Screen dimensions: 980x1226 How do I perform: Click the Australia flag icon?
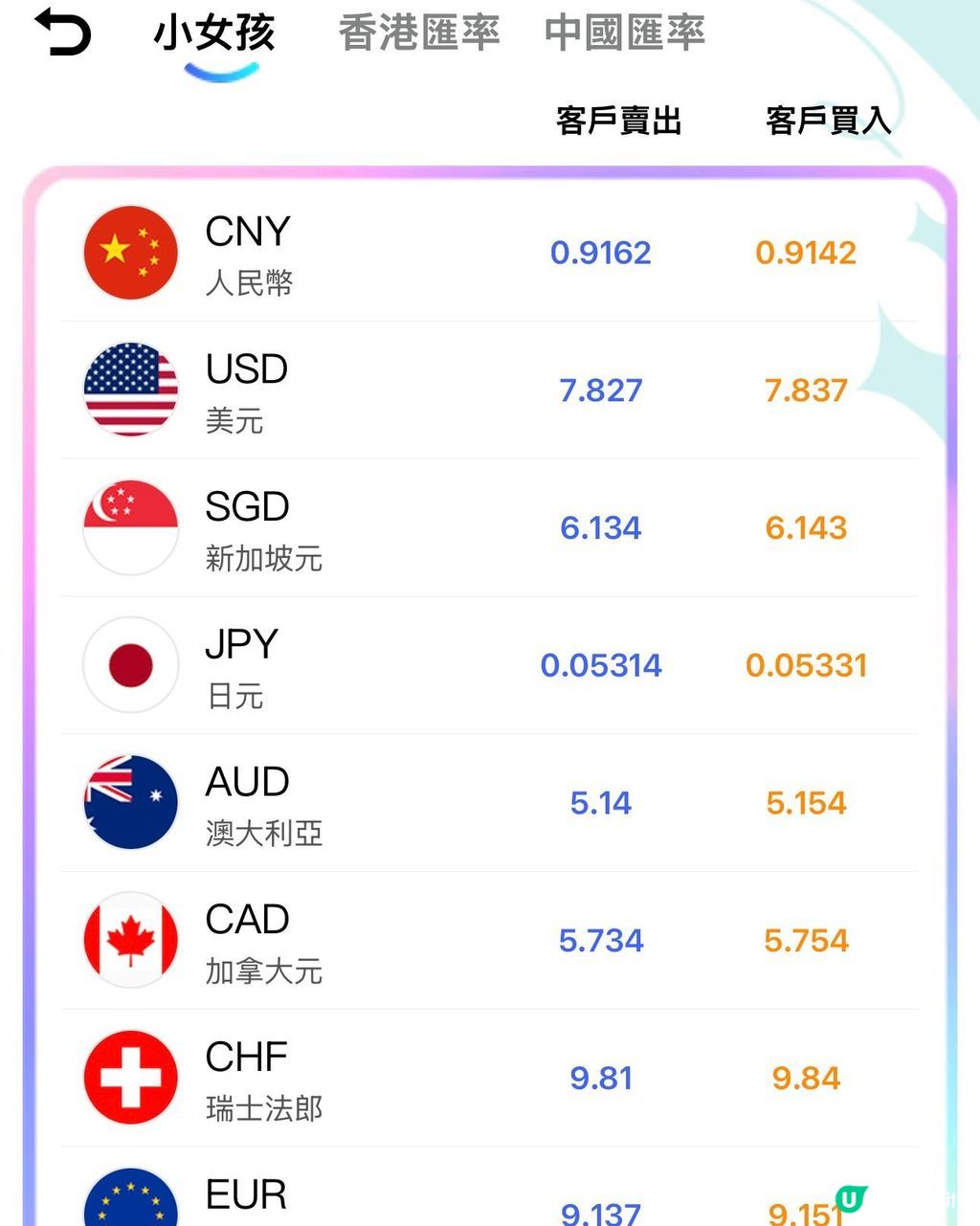tap(131, 802)
